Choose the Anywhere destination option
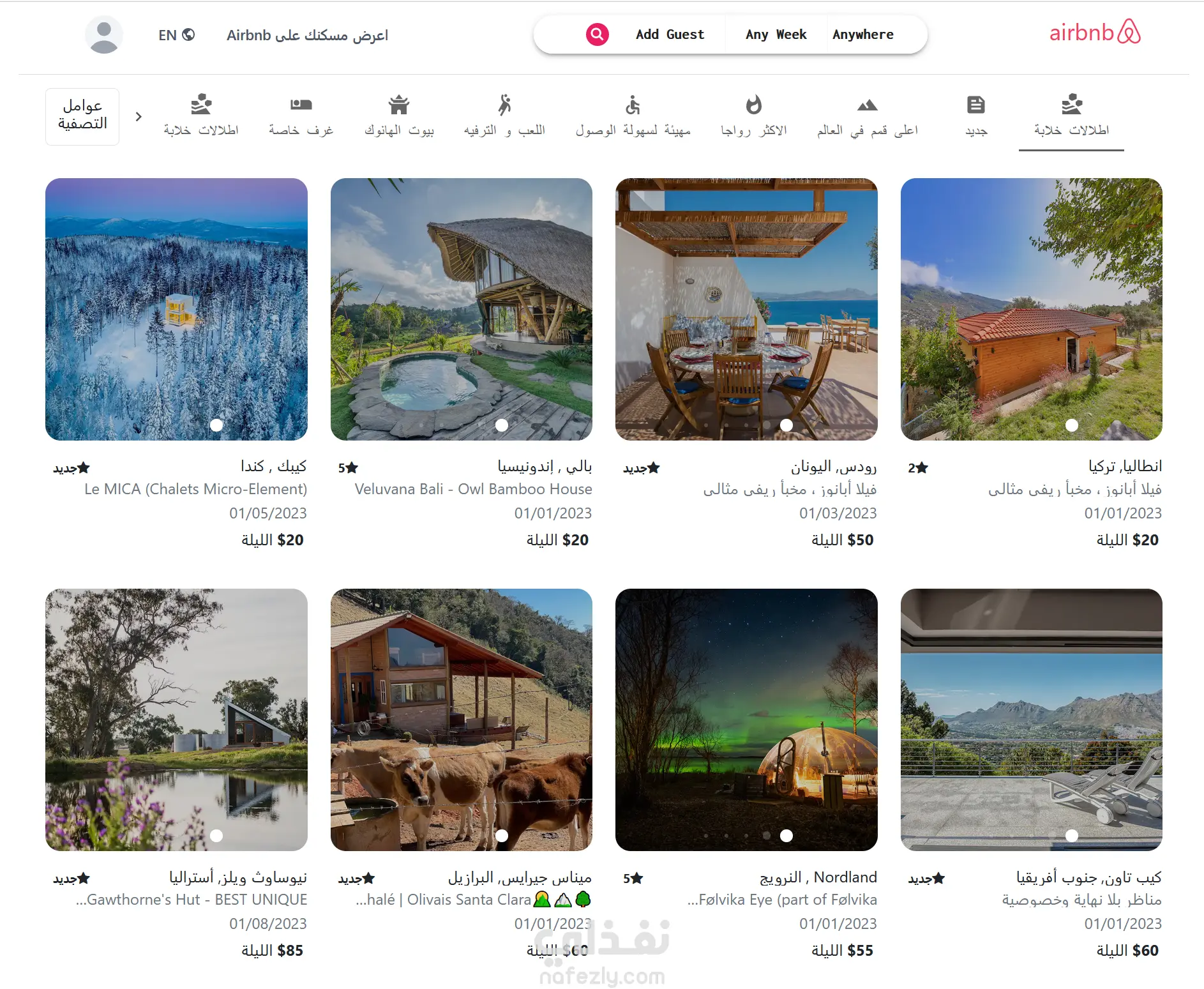Screen dimensions: 1204x989 (x=862, y=34)
